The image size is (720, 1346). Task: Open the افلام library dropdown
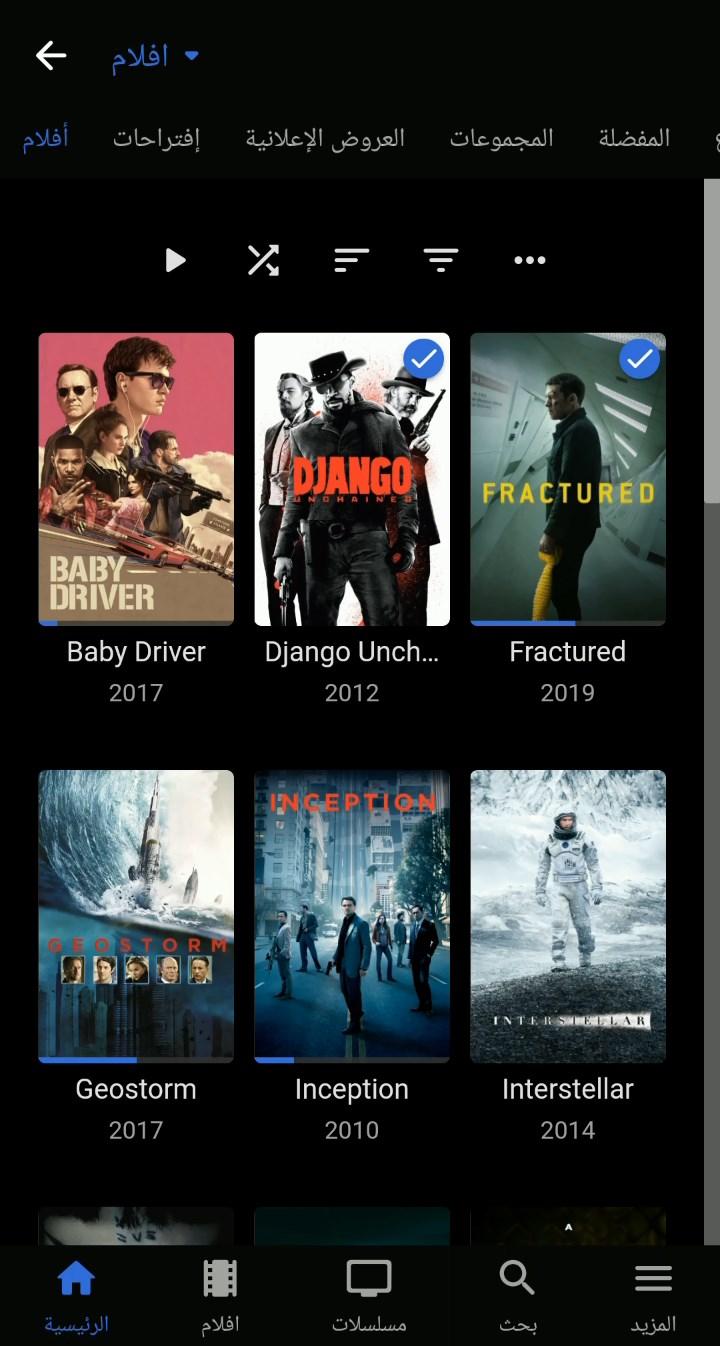pyautogui.click(x=155, y=56)
